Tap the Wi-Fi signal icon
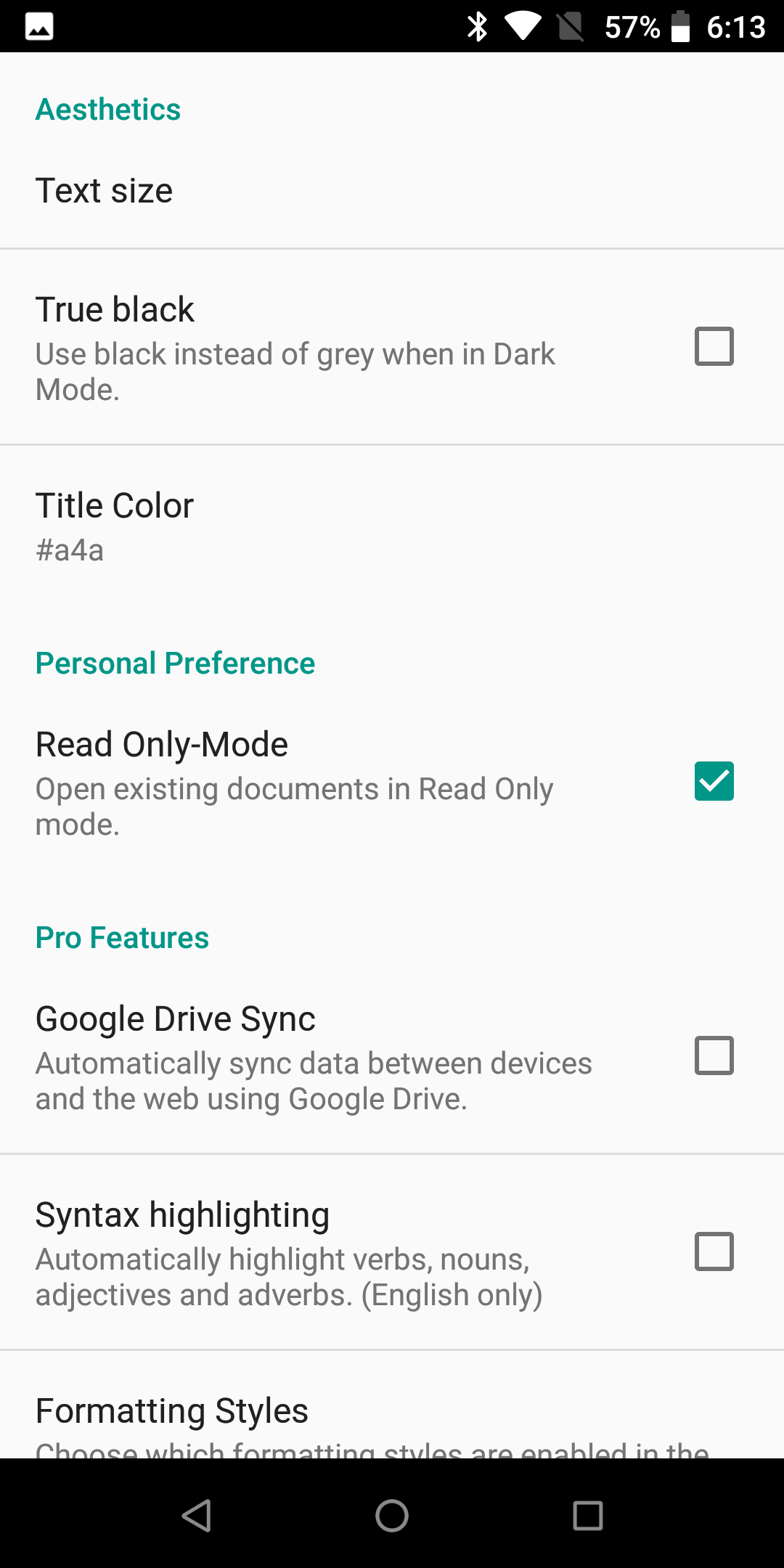 click(524, 26)
